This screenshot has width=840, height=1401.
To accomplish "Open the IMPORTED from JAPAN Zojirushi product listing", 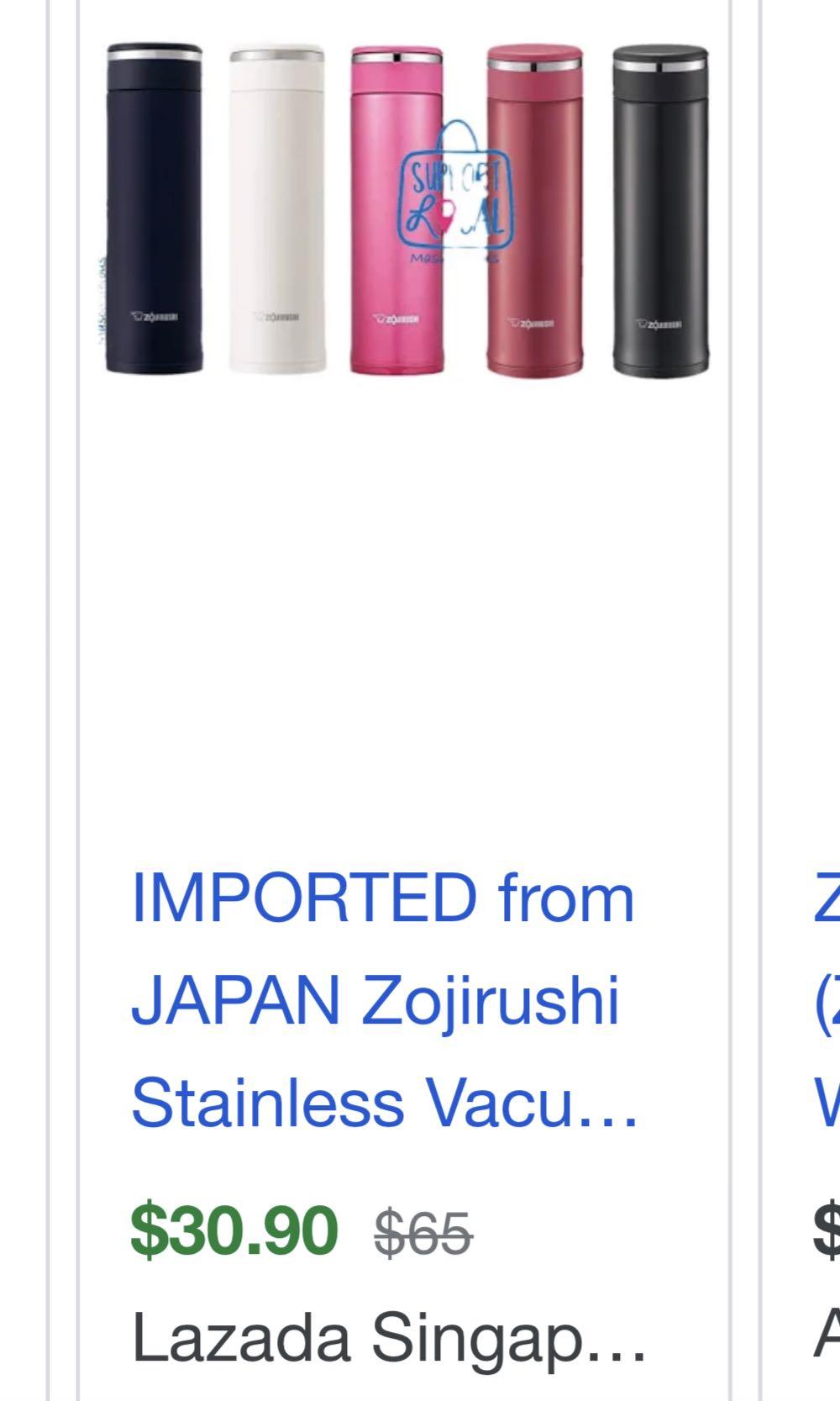I will 382,1000.
